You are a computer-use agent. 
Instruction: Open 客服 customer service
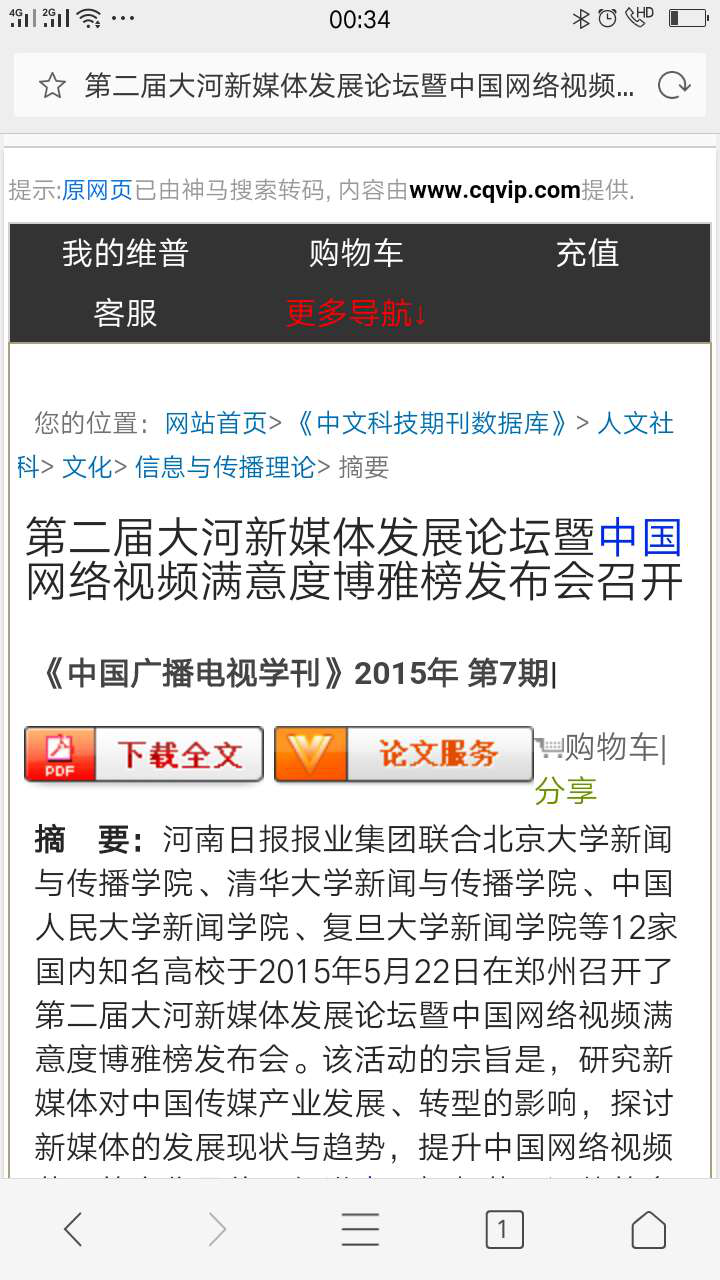coord(125,313)
